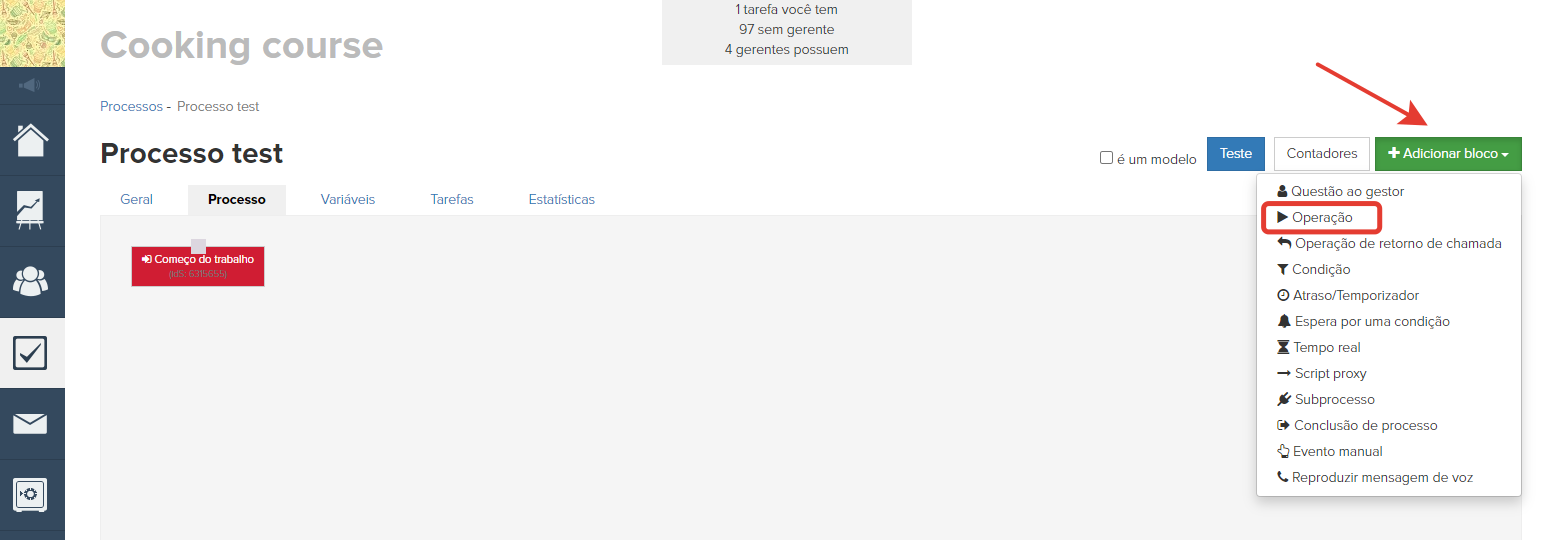Screen dimensions: 1561x540
Task: Open the home icon in sidebar
Action: (31, 140)
